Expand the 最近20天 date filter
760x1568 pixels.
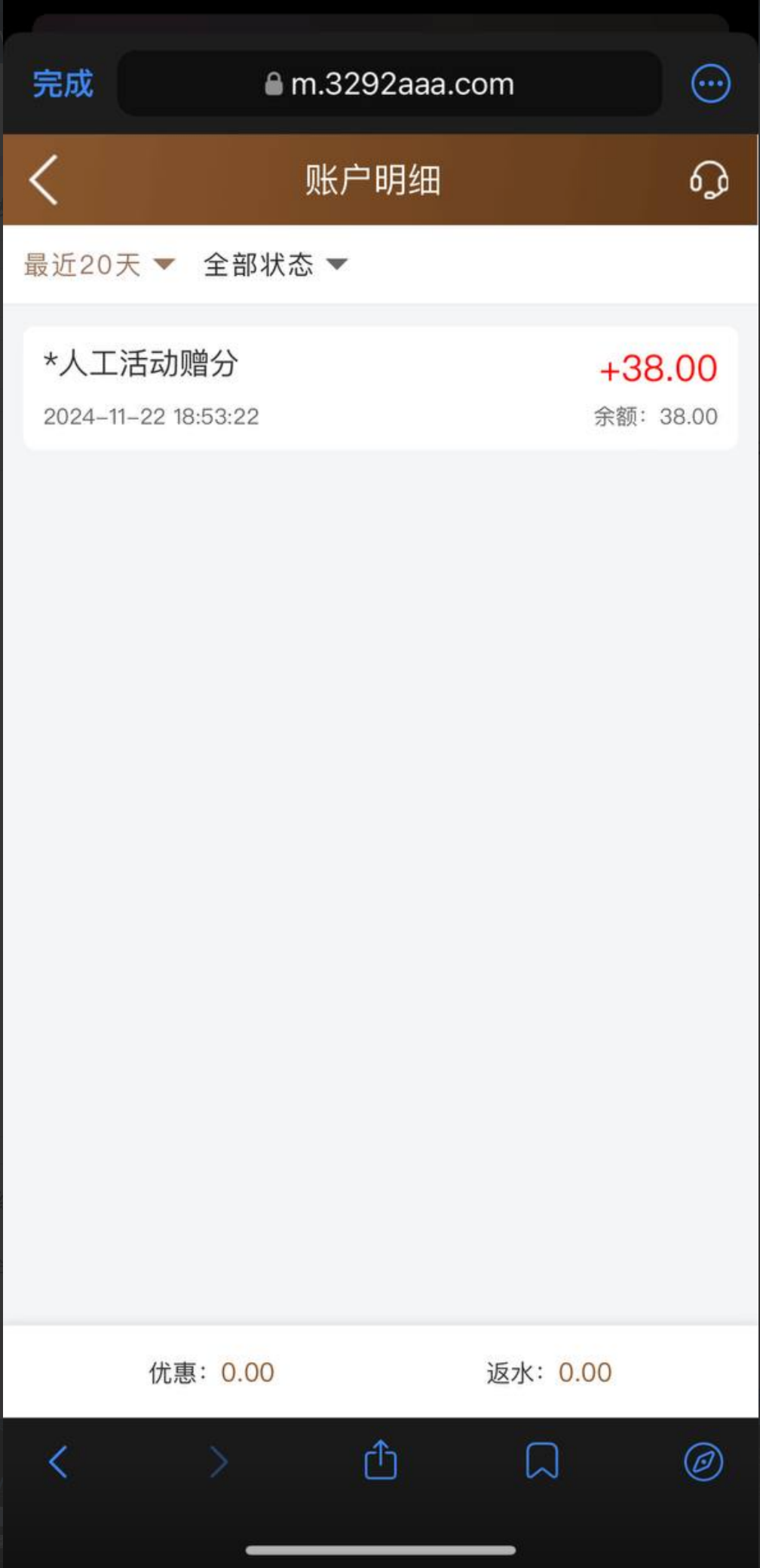[x=99, y=265]
